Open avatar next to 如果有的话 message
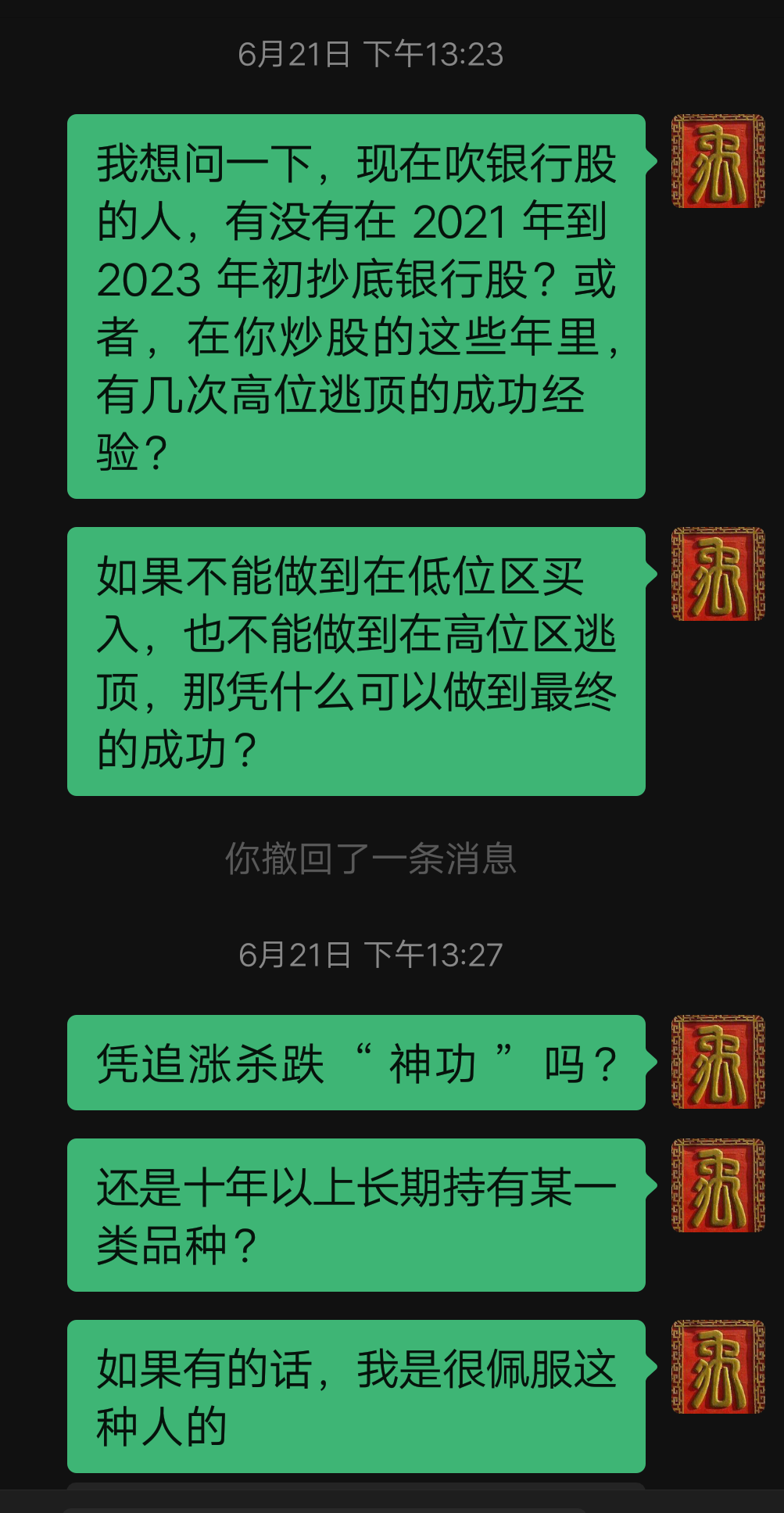The image size is (784, 1513). click(x=718, y=1367)
